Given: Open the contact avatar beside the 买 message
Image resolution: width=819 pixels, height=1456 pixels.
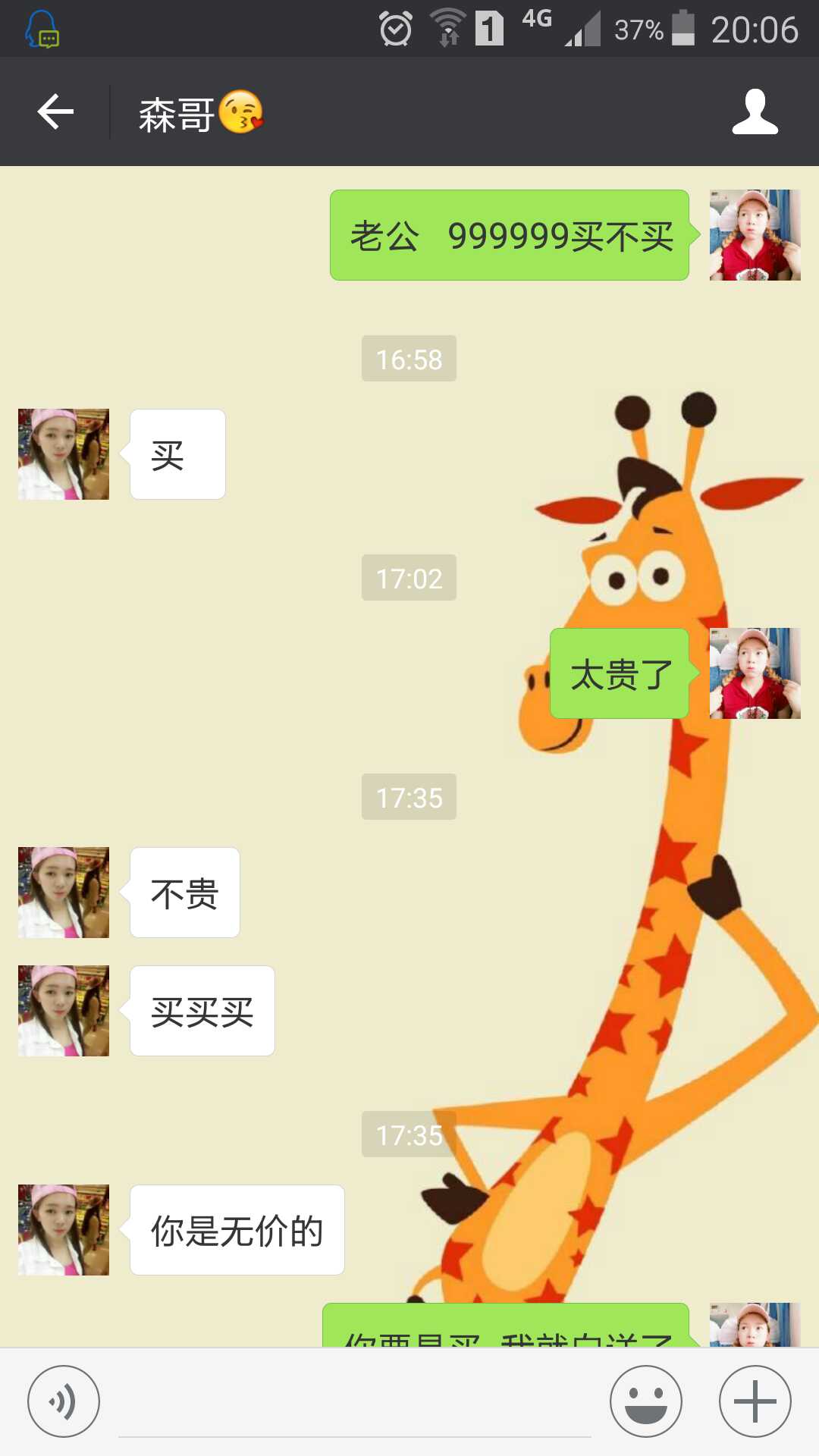Looking at the screenshot, I should 64,454.
